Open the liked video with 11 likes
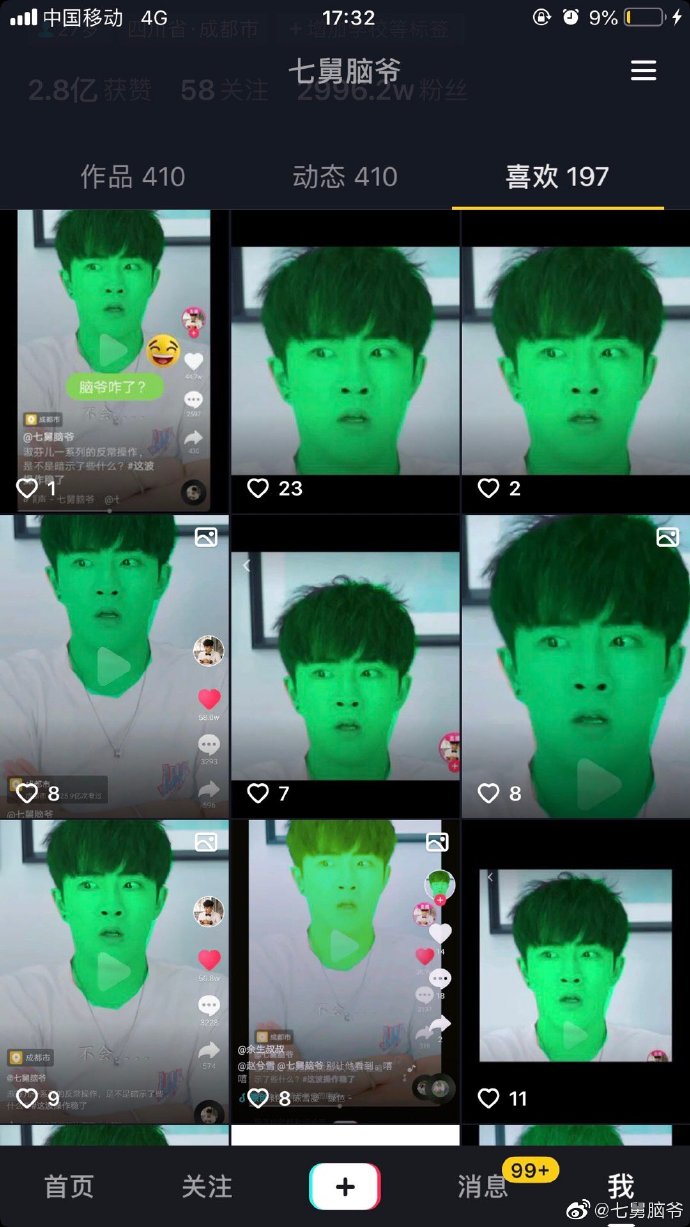This screenshot has width=690, height=1227. pyautogui.click(x=575, y=970)
